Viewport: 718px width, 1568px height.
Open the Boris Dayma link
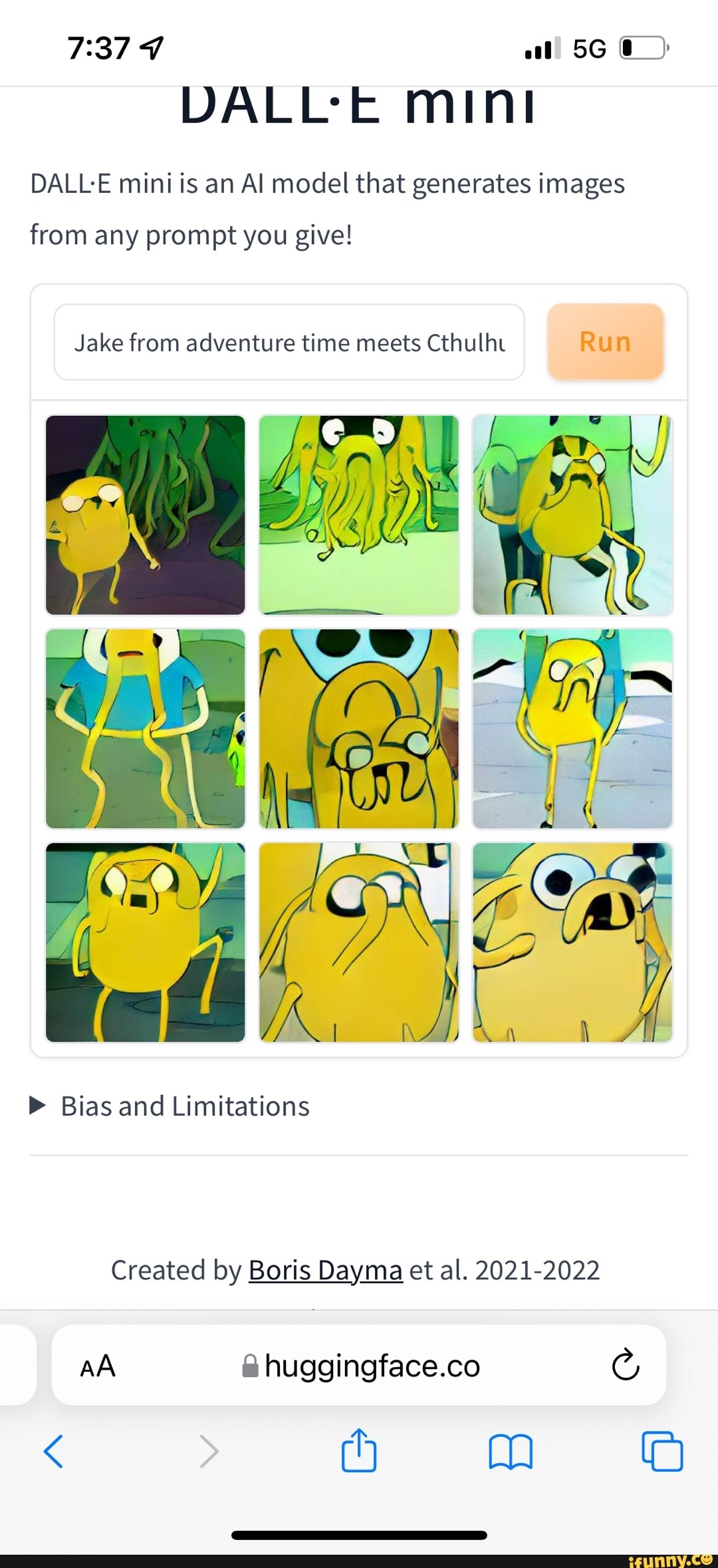pos(325,1270)
